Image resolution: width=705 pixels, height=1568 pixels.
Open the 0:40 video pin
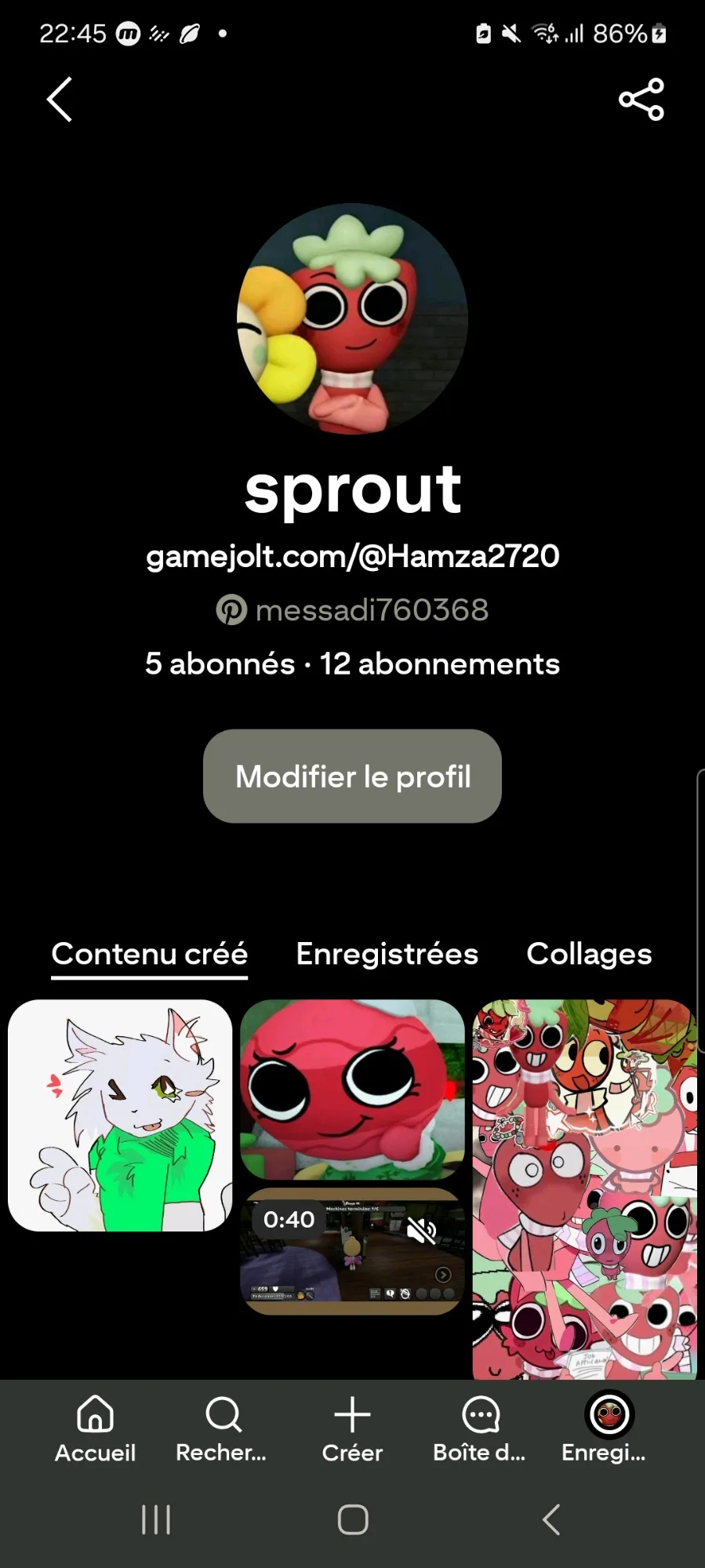click(x=352, y=1251)
